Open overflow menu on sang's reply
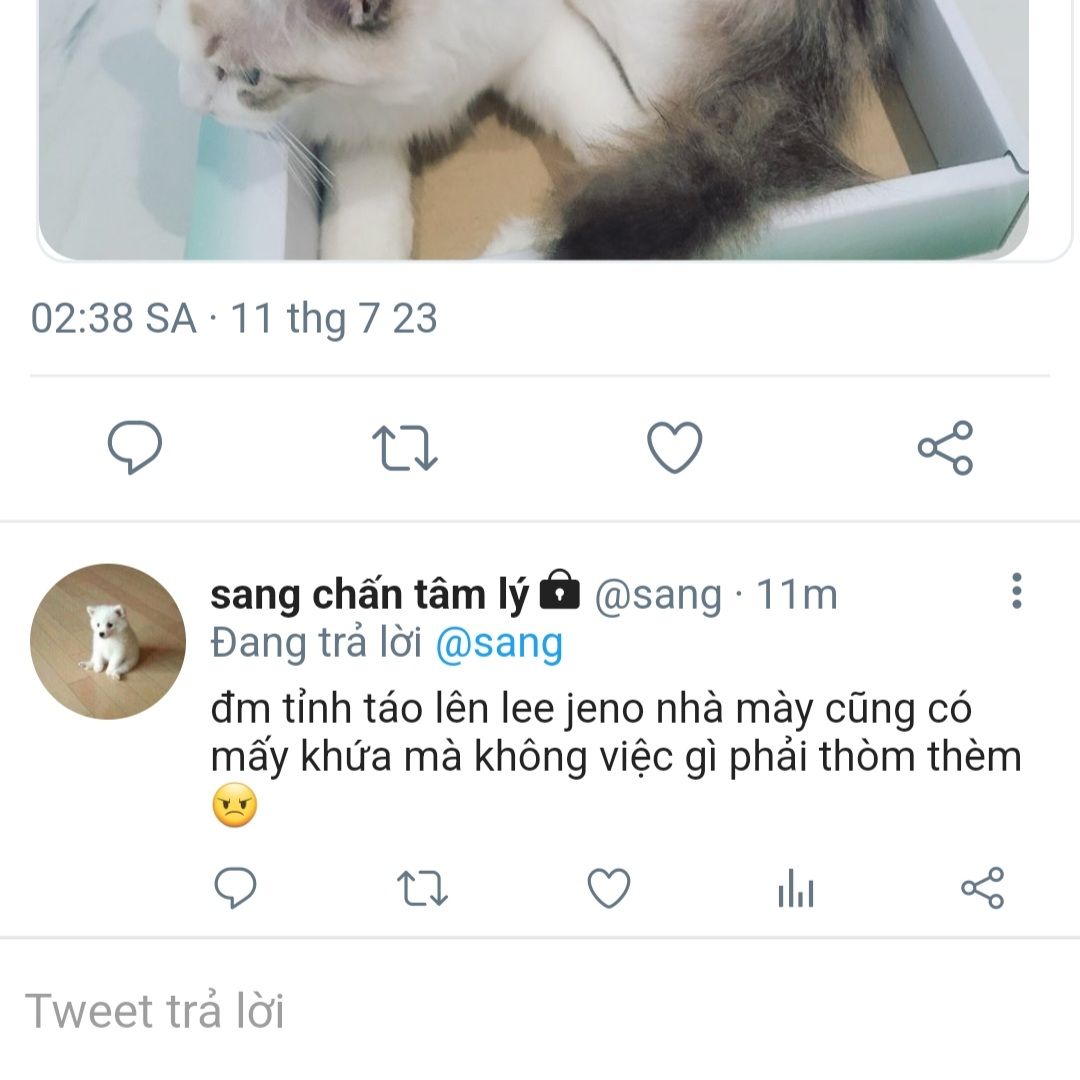The image size is (1080, 1080). pos(1017,591)
